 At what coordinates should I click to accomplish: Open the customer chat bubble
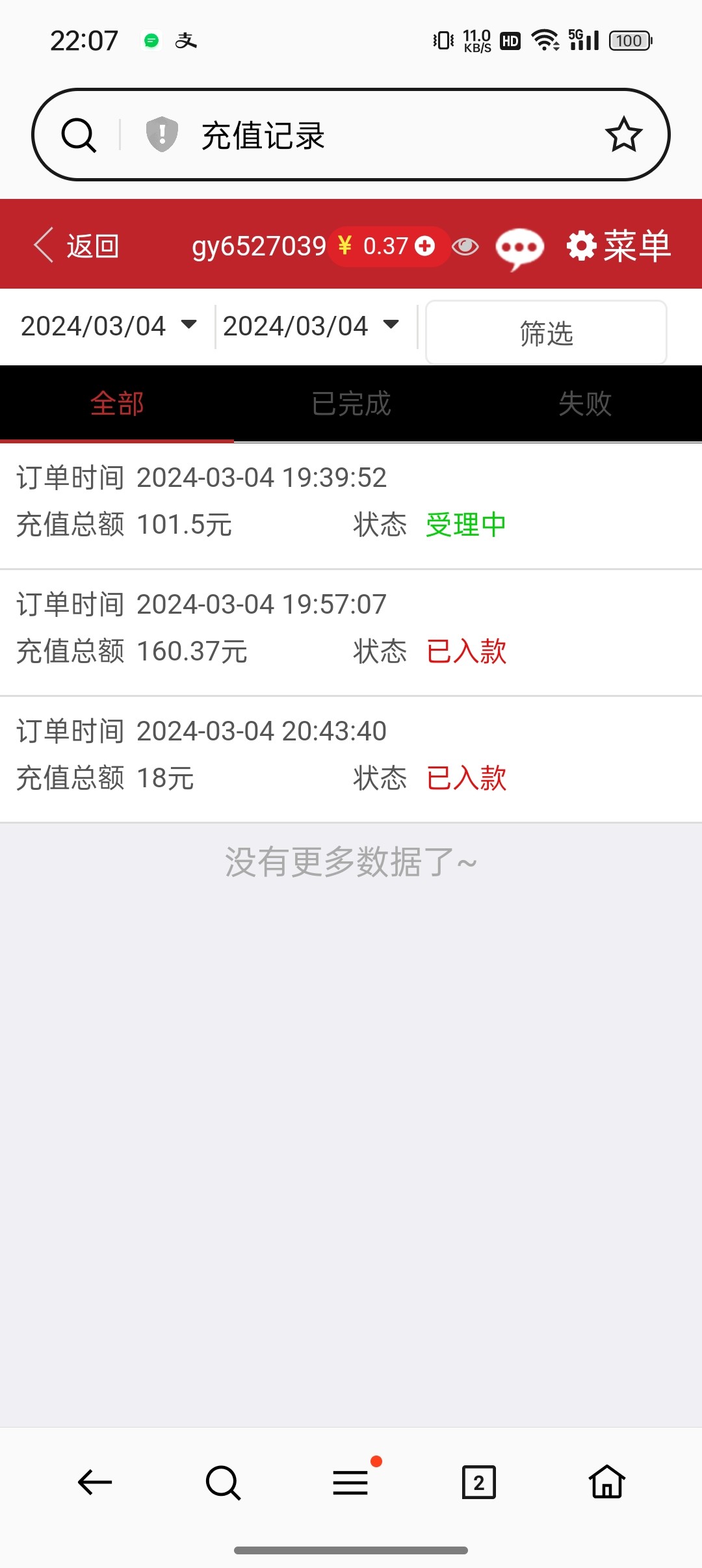click(519, 248)
